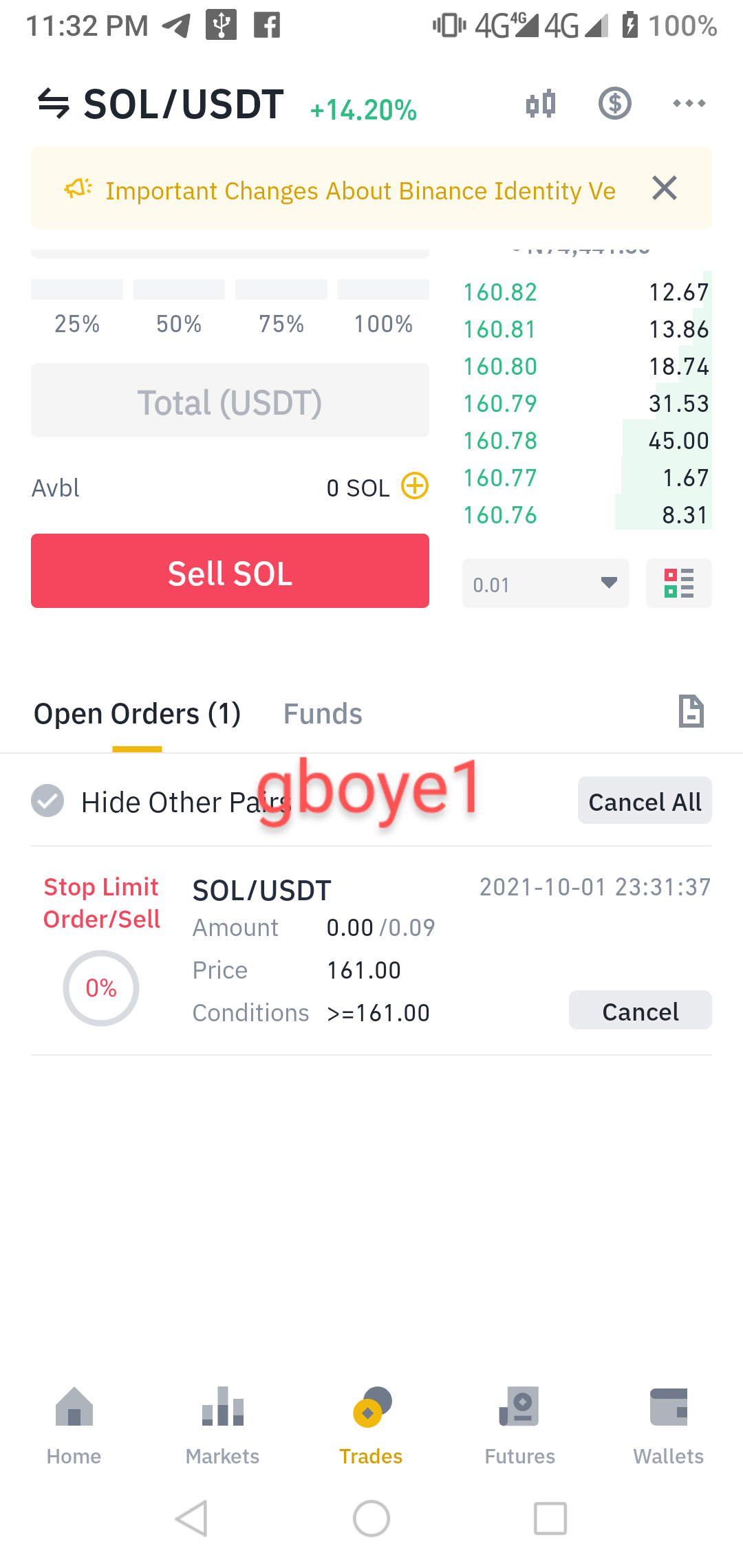Cancel All open orders
Screen dimensions: 743x1568
click(645, 801)
